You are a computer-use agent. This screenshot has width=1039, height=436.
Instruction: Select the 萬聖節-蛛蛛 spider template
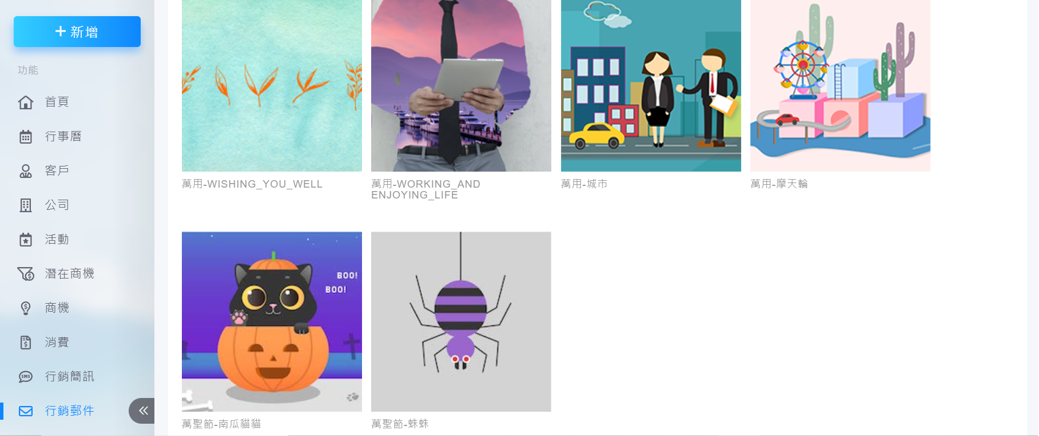461,321
